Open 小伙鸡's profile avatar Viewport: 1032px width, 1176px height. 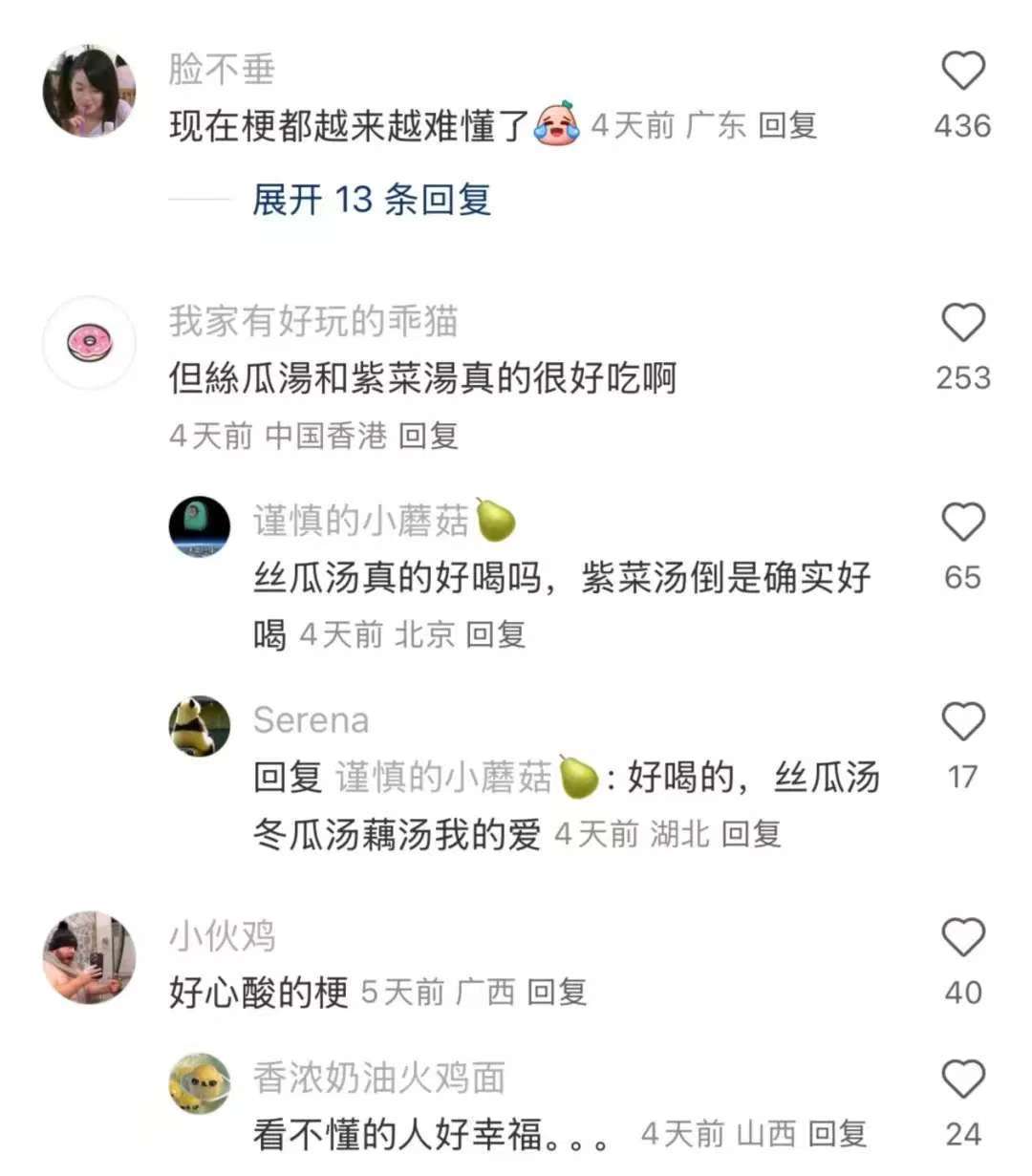(89, 957)
